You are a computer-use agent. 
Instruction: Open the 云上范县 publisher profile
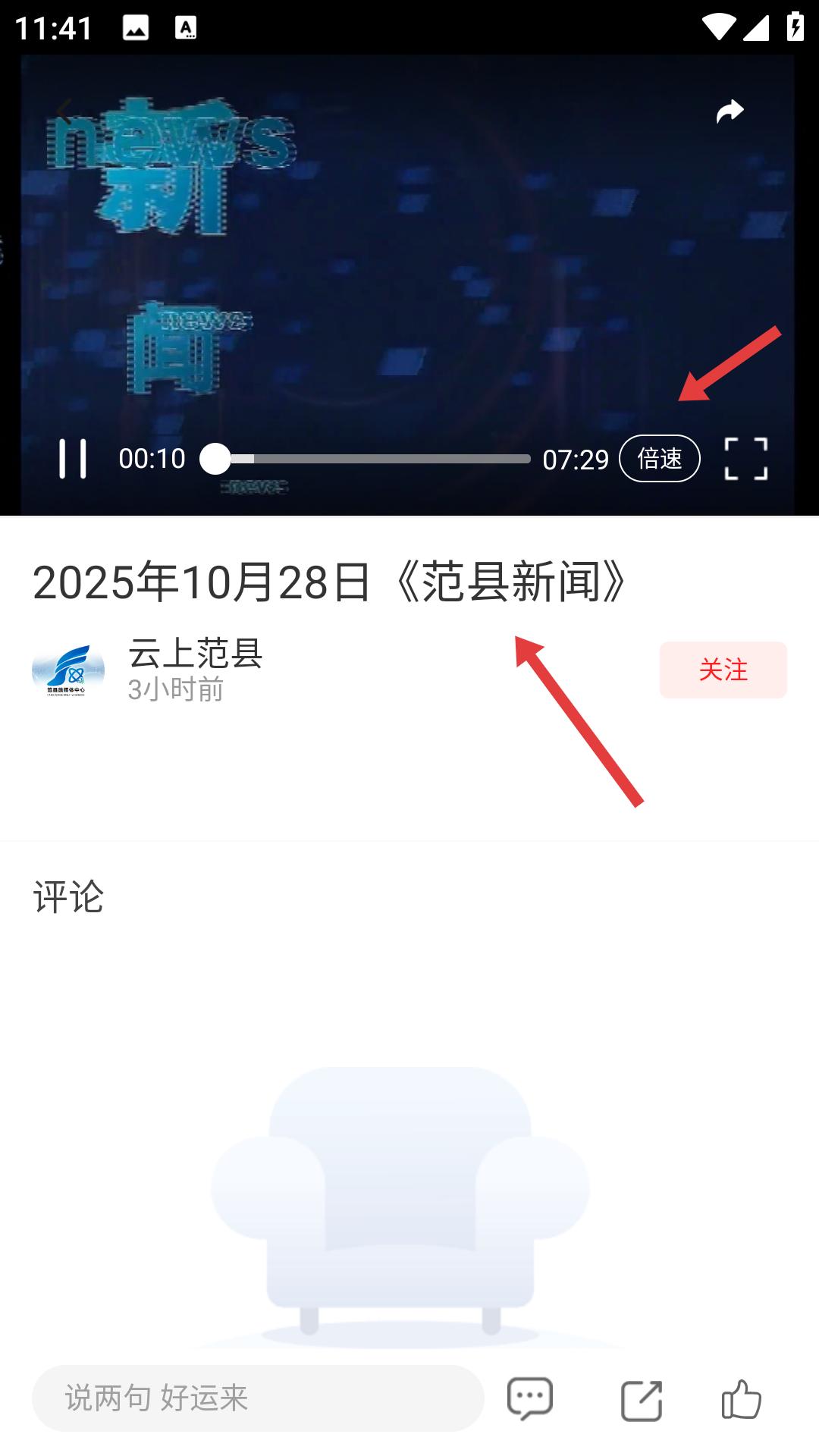point(195,654)
